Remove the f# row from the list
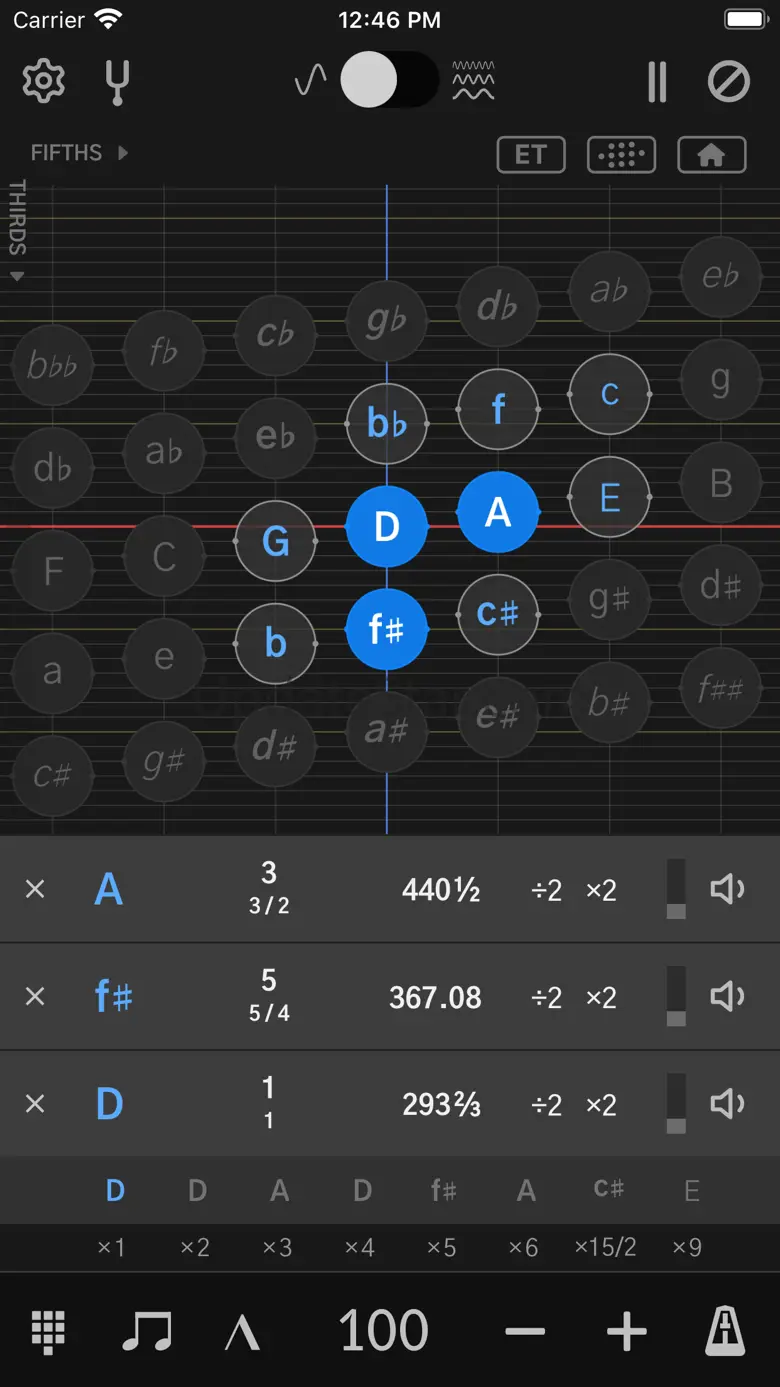780x1387 pixels. coord(35,996)
